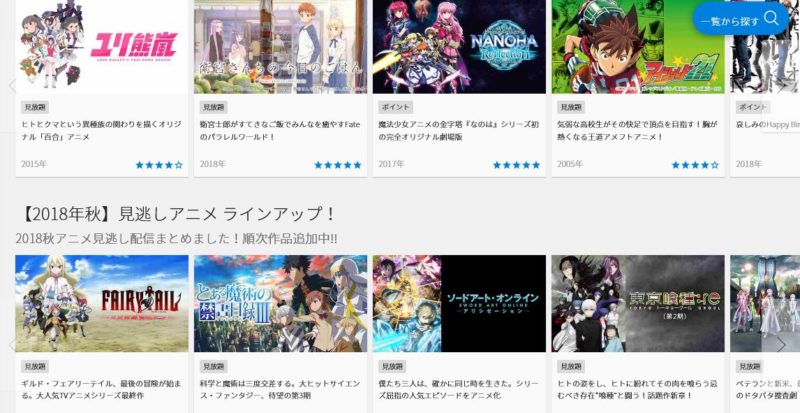Open the FAIRY TAIL final series card
Screen dimensions: 800x413
coord(102,303)
